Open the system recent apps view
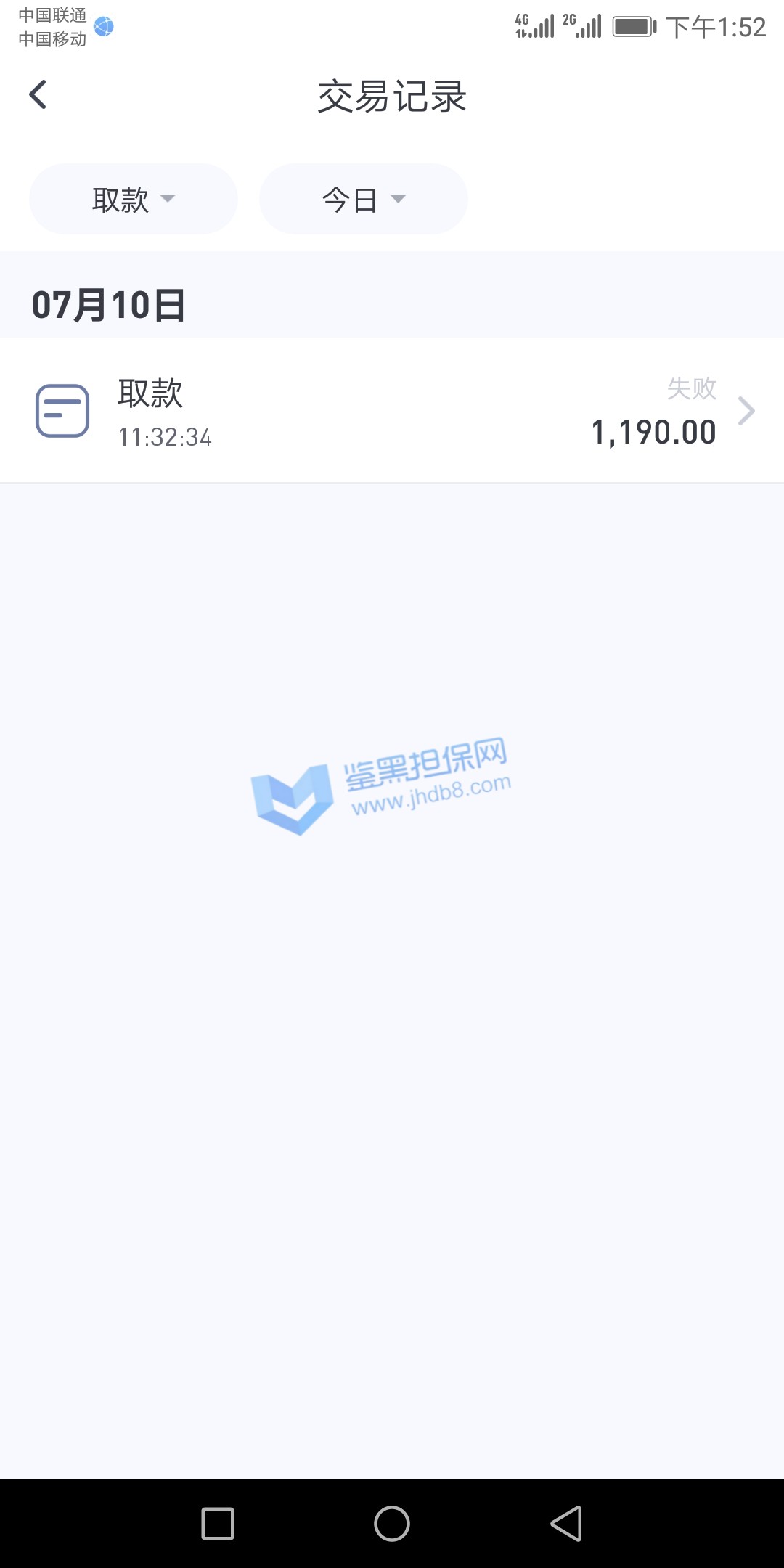The width and height of the screenshot is (784, 1568). [x=218, y=1523]
